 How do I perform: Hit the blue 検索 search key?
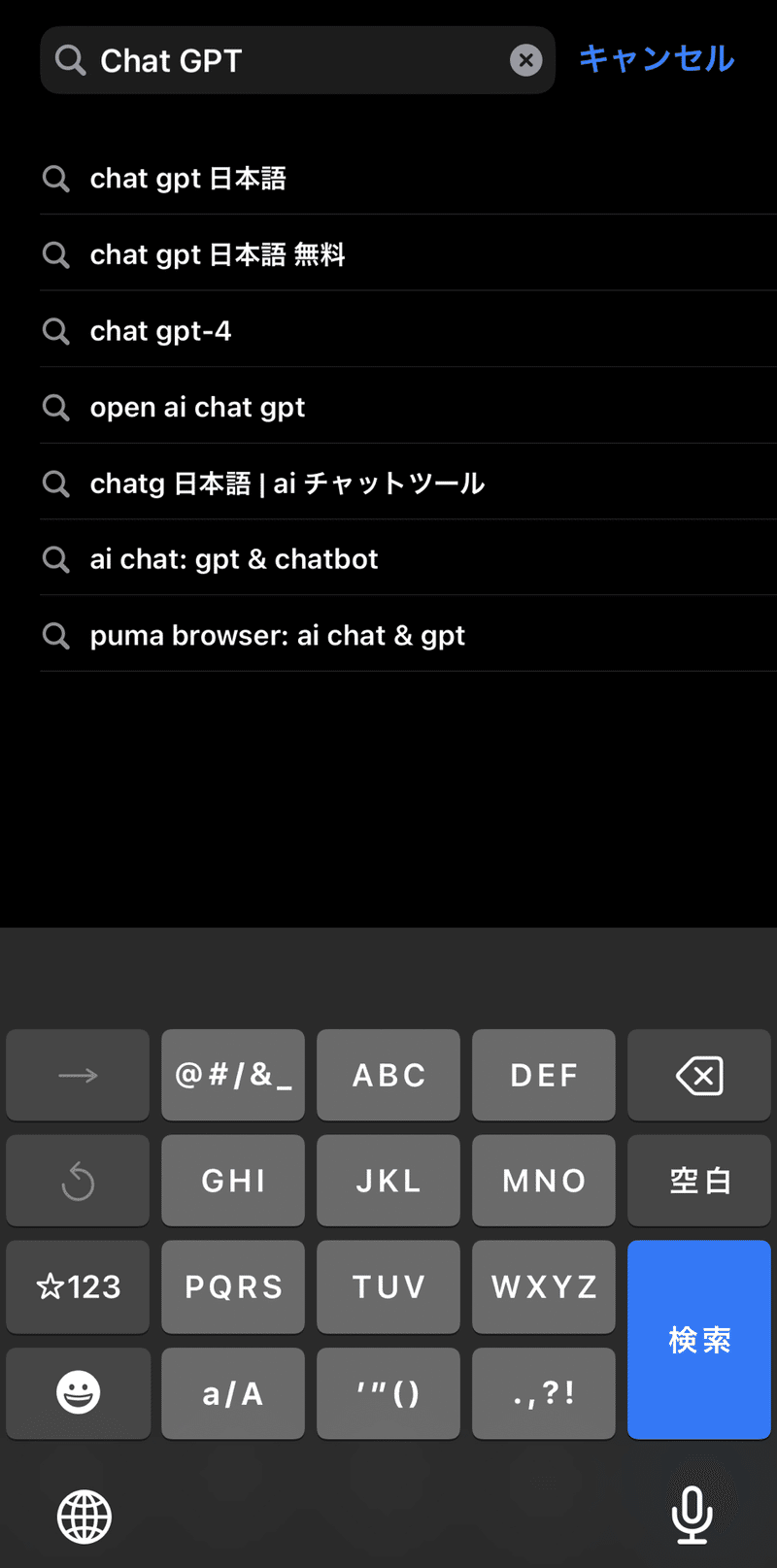pos(699,1340)
